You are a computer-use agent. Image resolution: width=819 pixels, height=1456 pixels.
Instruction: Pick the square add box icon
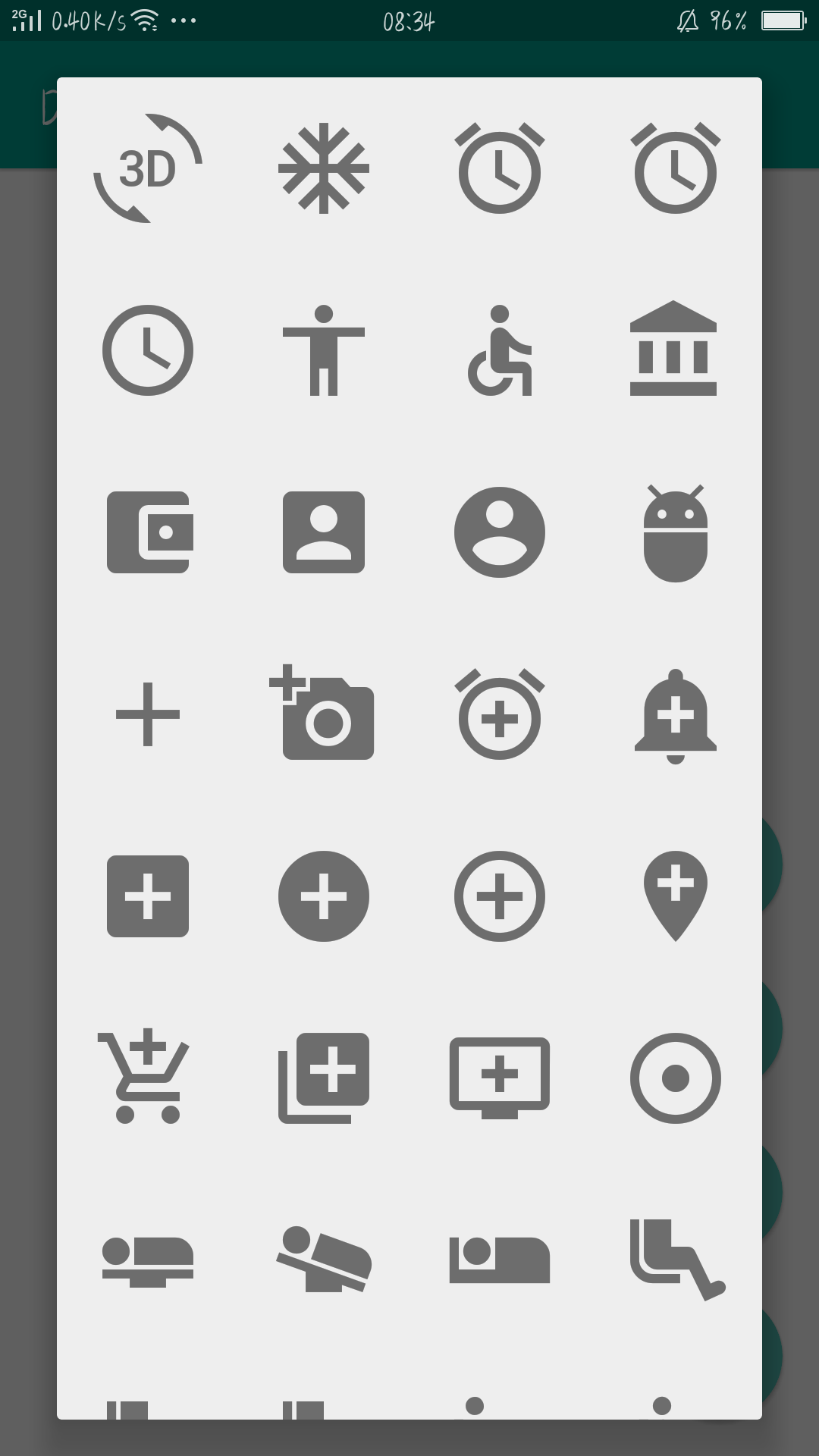(148, 896)
